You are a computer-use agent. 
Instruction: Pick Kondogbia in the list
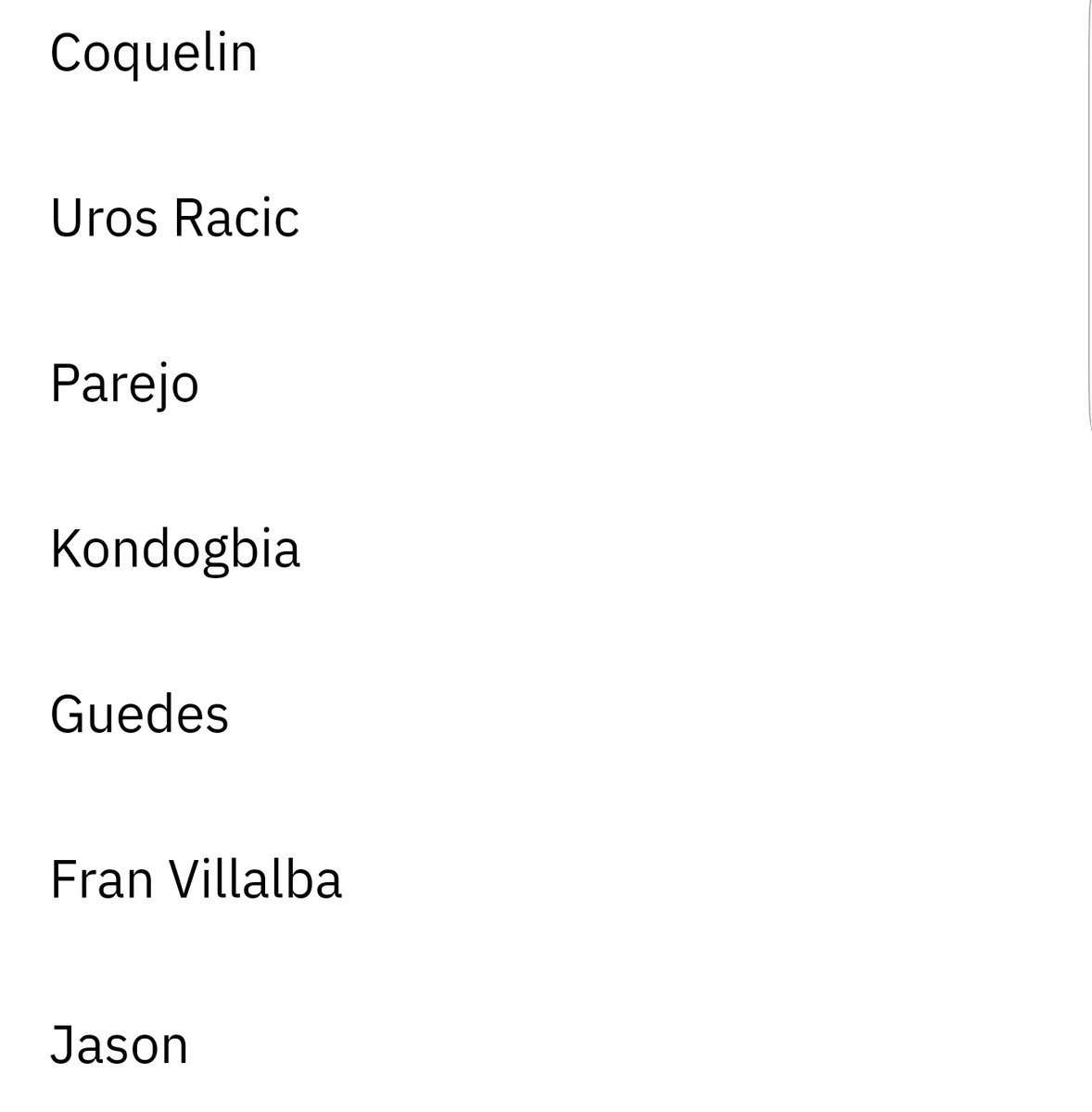point(175,549)
